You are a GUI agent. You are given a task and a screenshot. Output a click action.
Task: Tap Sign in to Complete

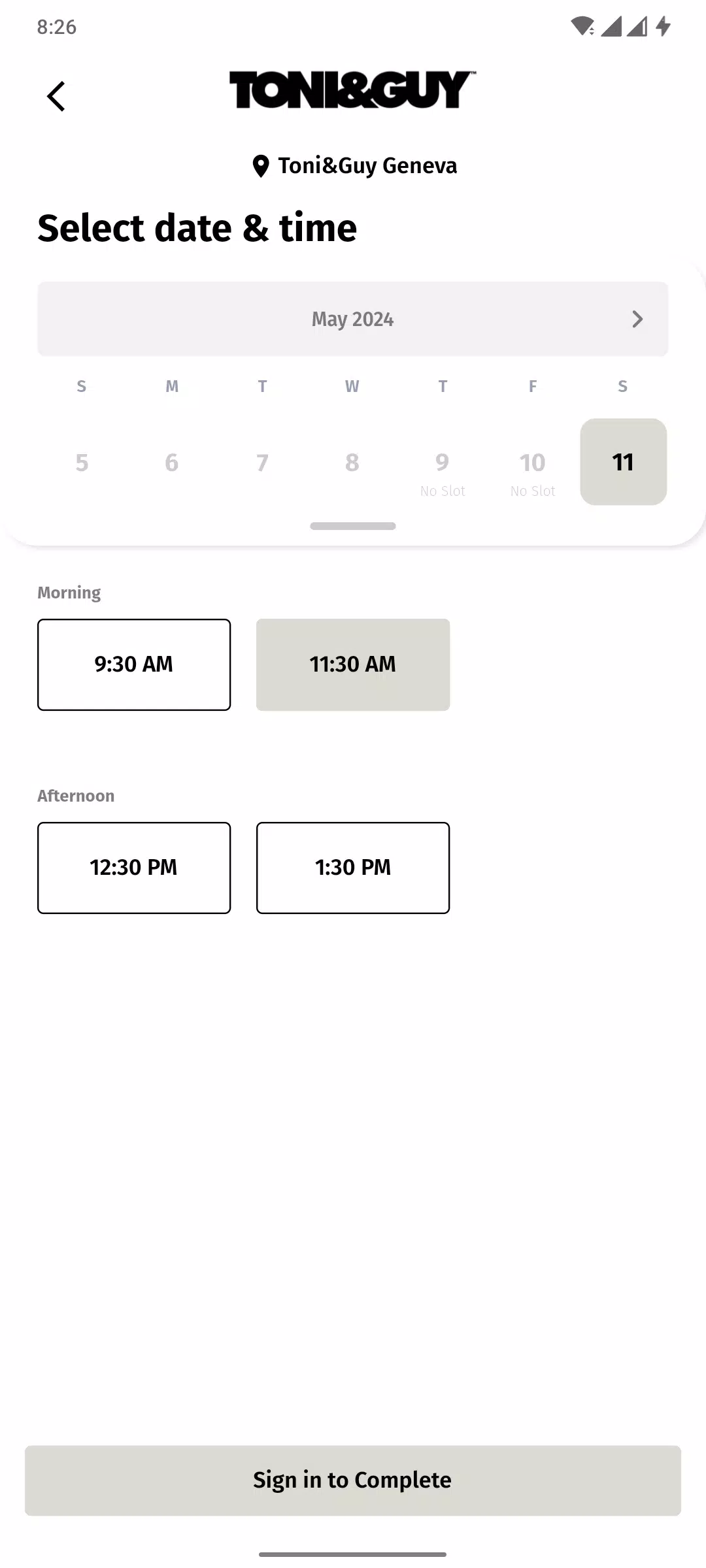click(x=353, y=1480)
